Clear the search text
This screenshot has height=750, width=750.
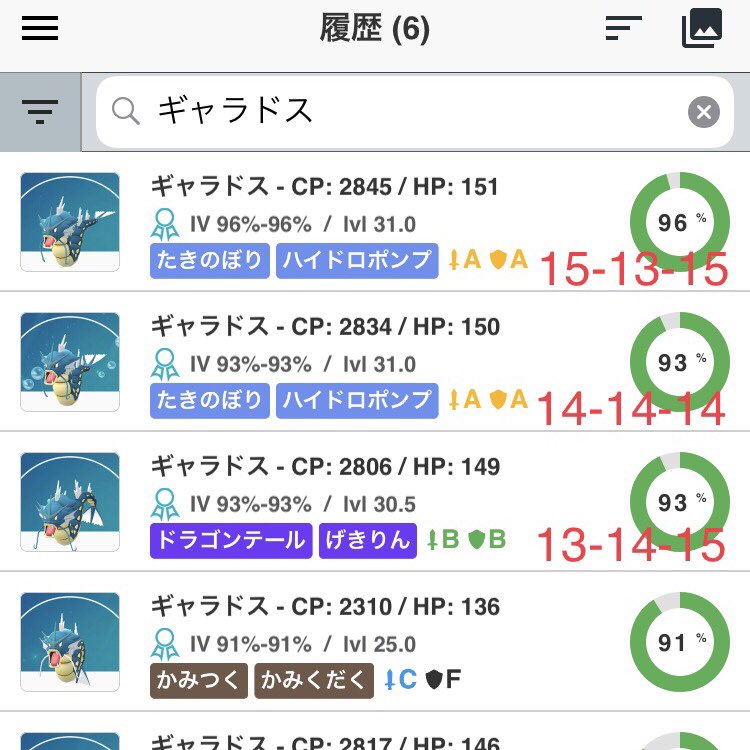click(704, 112)
